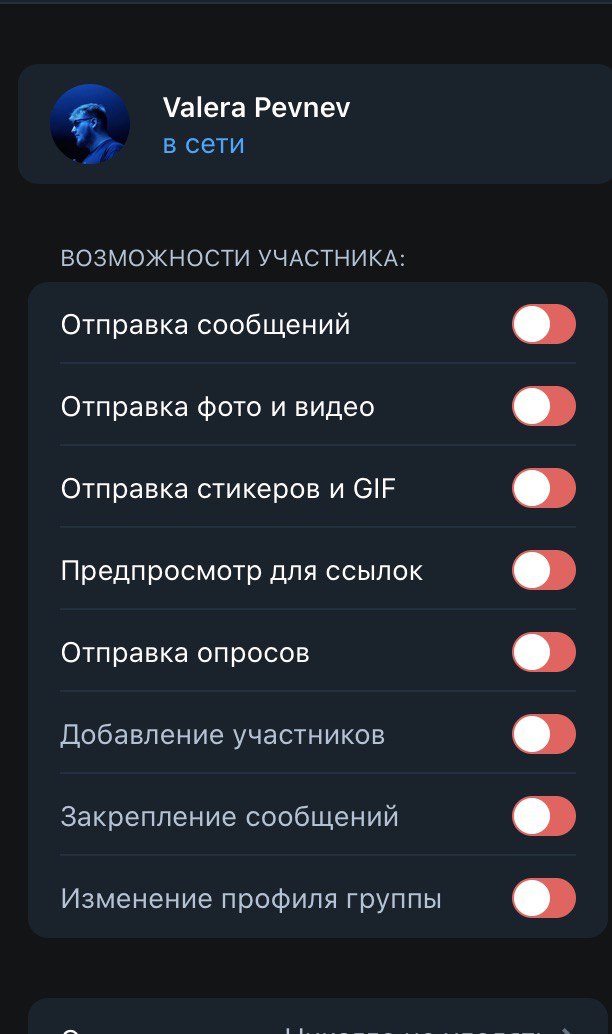The height and width of the screenshot is (1034, 612).
Task: Toggle the Отправка сообщений switch
Action: (x=543, y=324)
